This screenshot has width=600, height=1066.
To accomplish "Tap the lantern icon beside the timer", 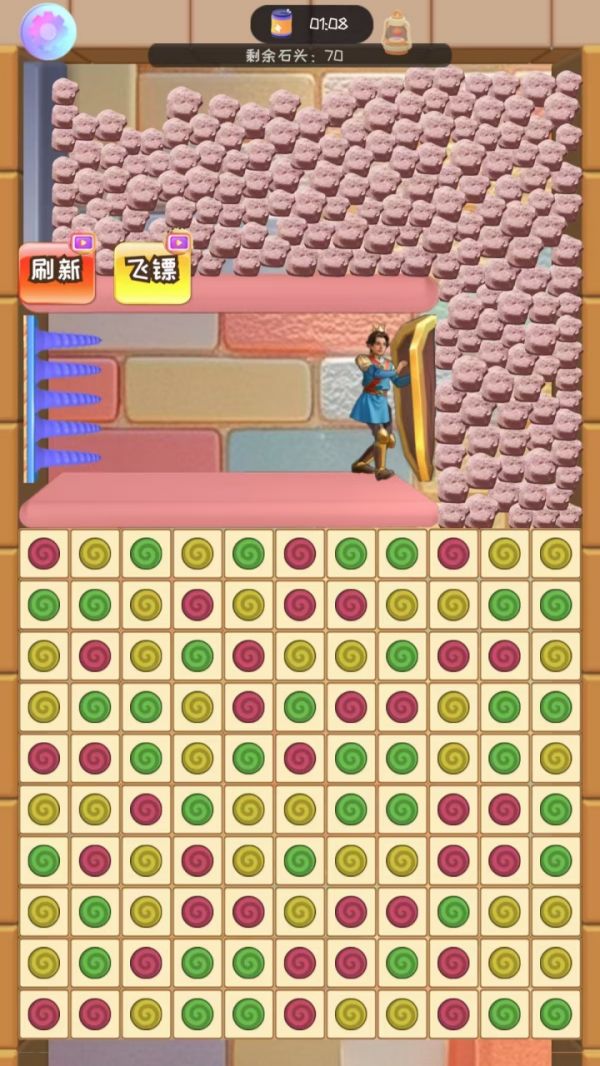I will [x=397, y=32].
